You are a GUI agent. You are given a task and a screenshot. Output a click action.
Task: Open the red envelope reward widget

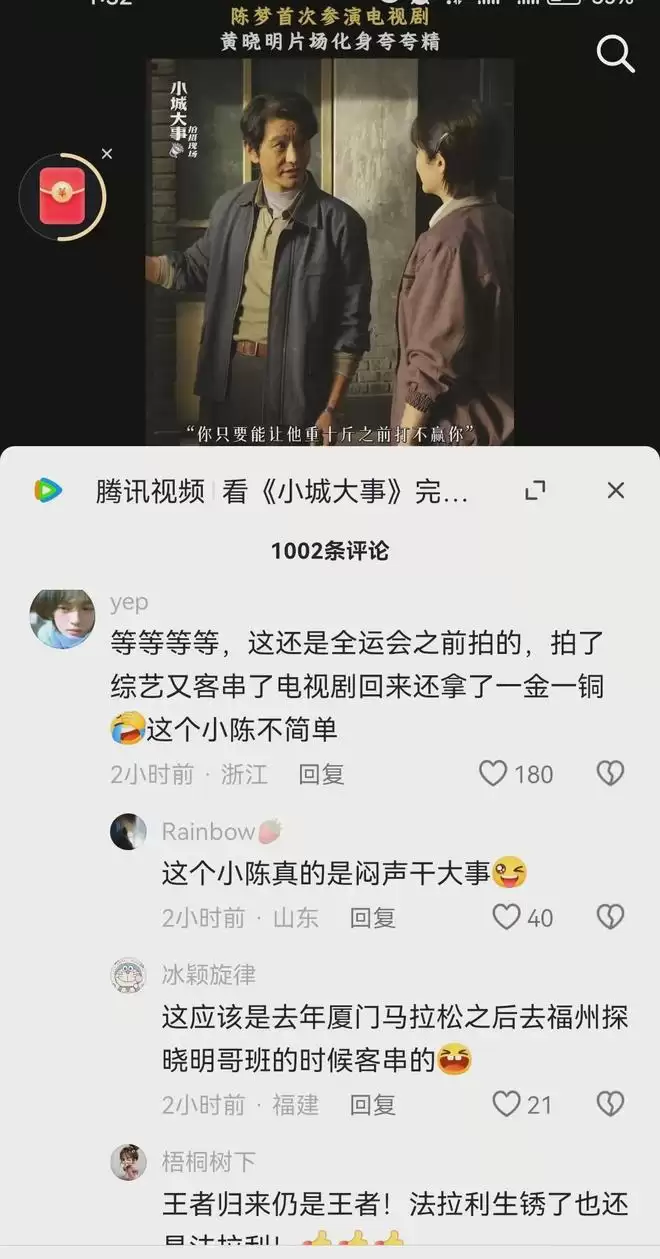point(62,196)
